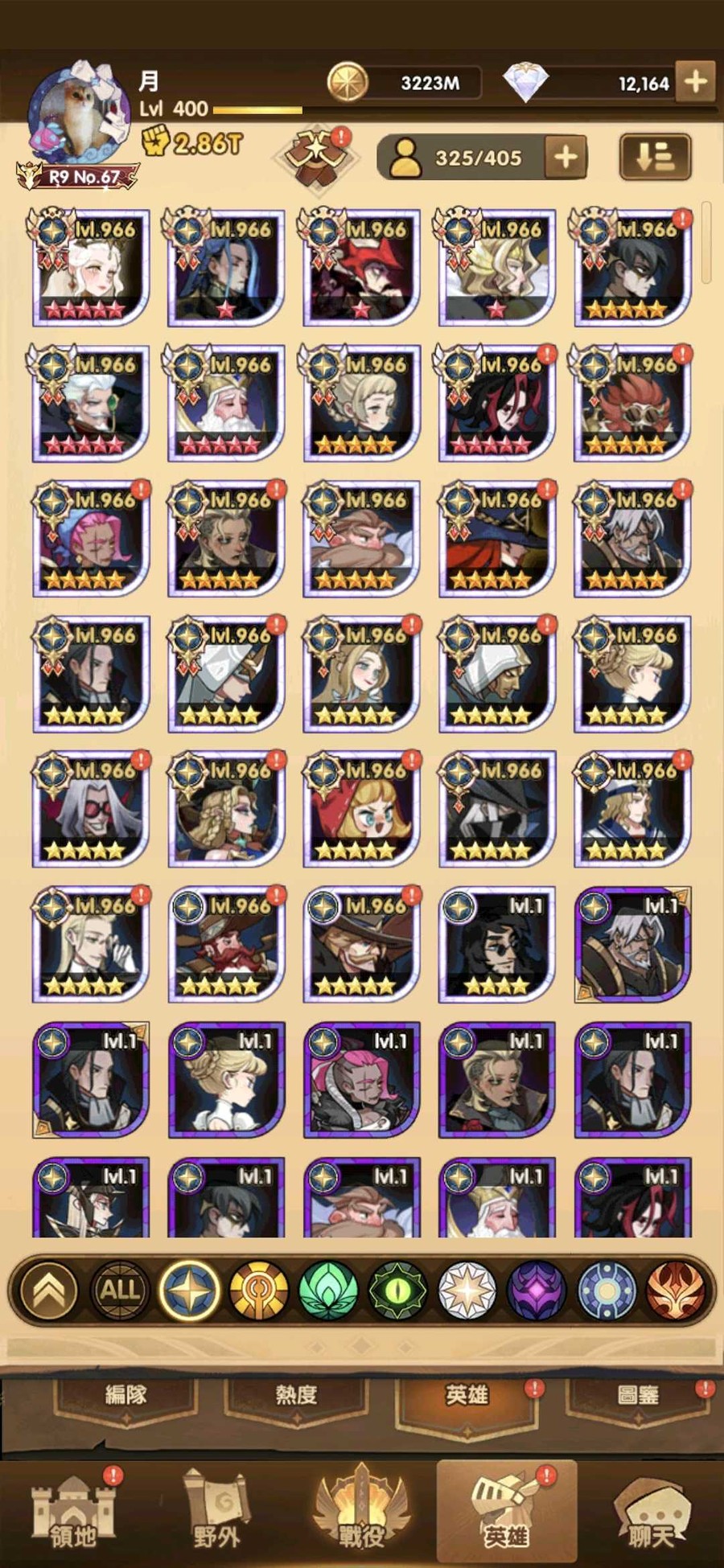724x1568 pixels.
Task: Open the hero sorting options
Action: click(x=655, y=158)
